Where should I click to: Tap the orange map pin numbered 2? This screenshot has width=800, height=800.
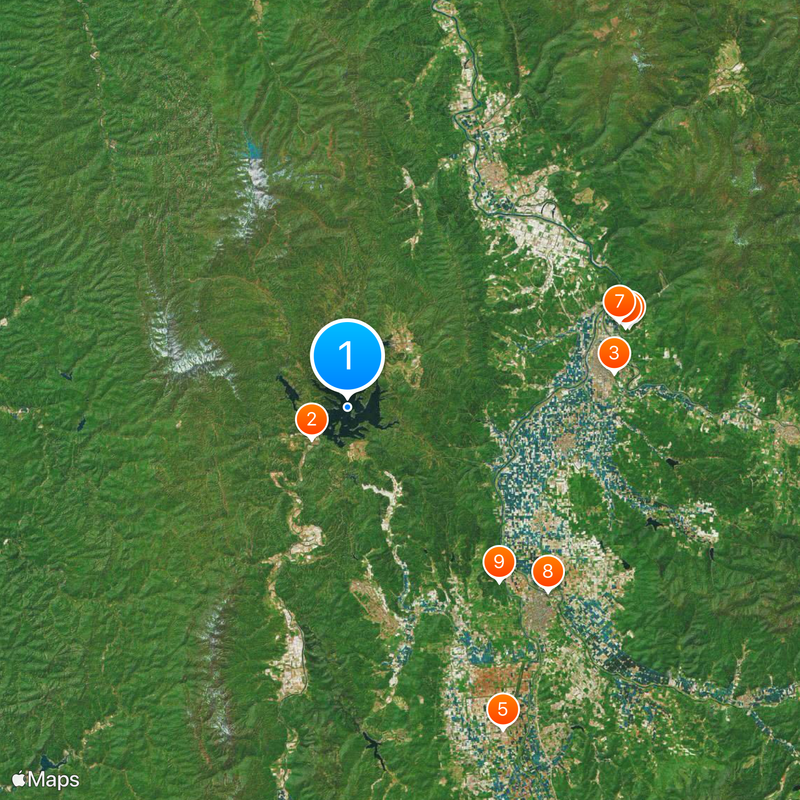[312, 420]
